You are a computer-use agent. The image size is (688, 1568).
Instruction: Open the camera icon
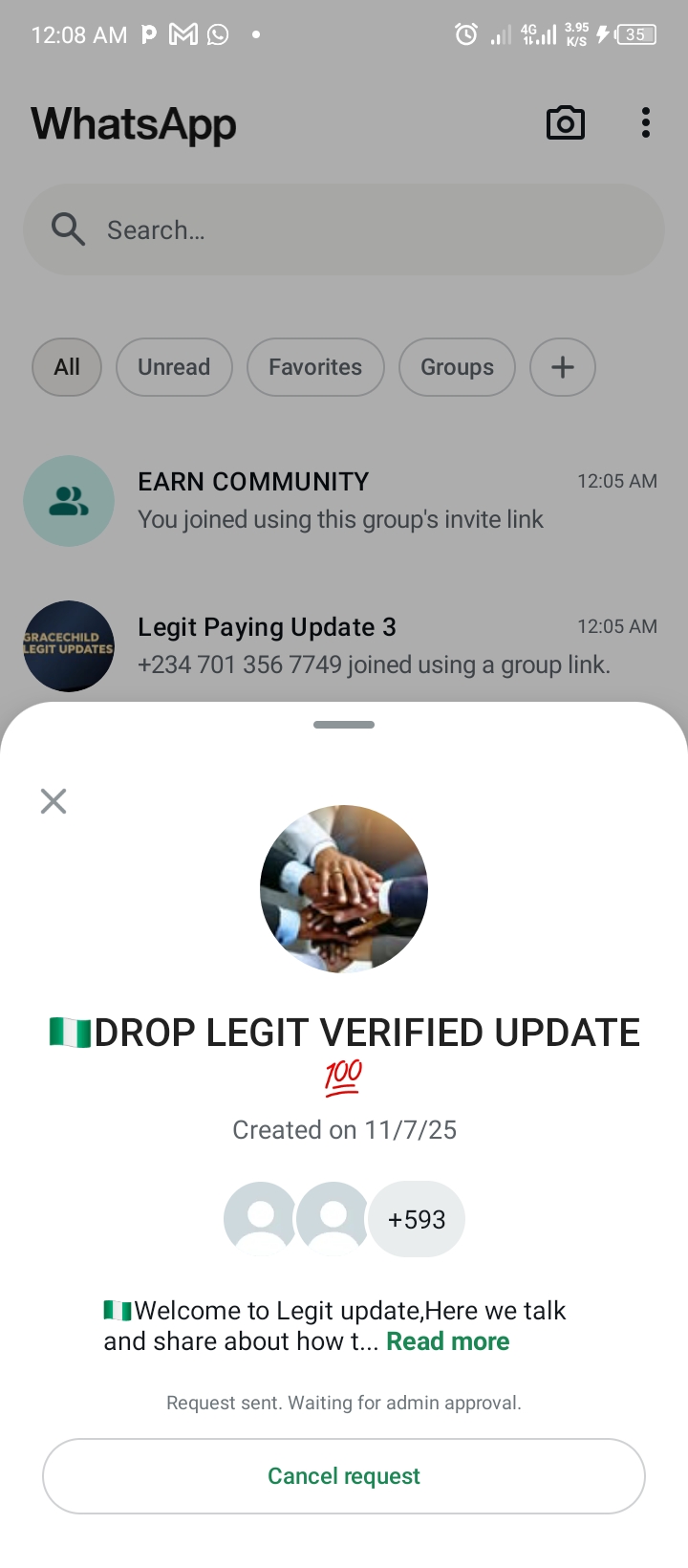(566, 123)
